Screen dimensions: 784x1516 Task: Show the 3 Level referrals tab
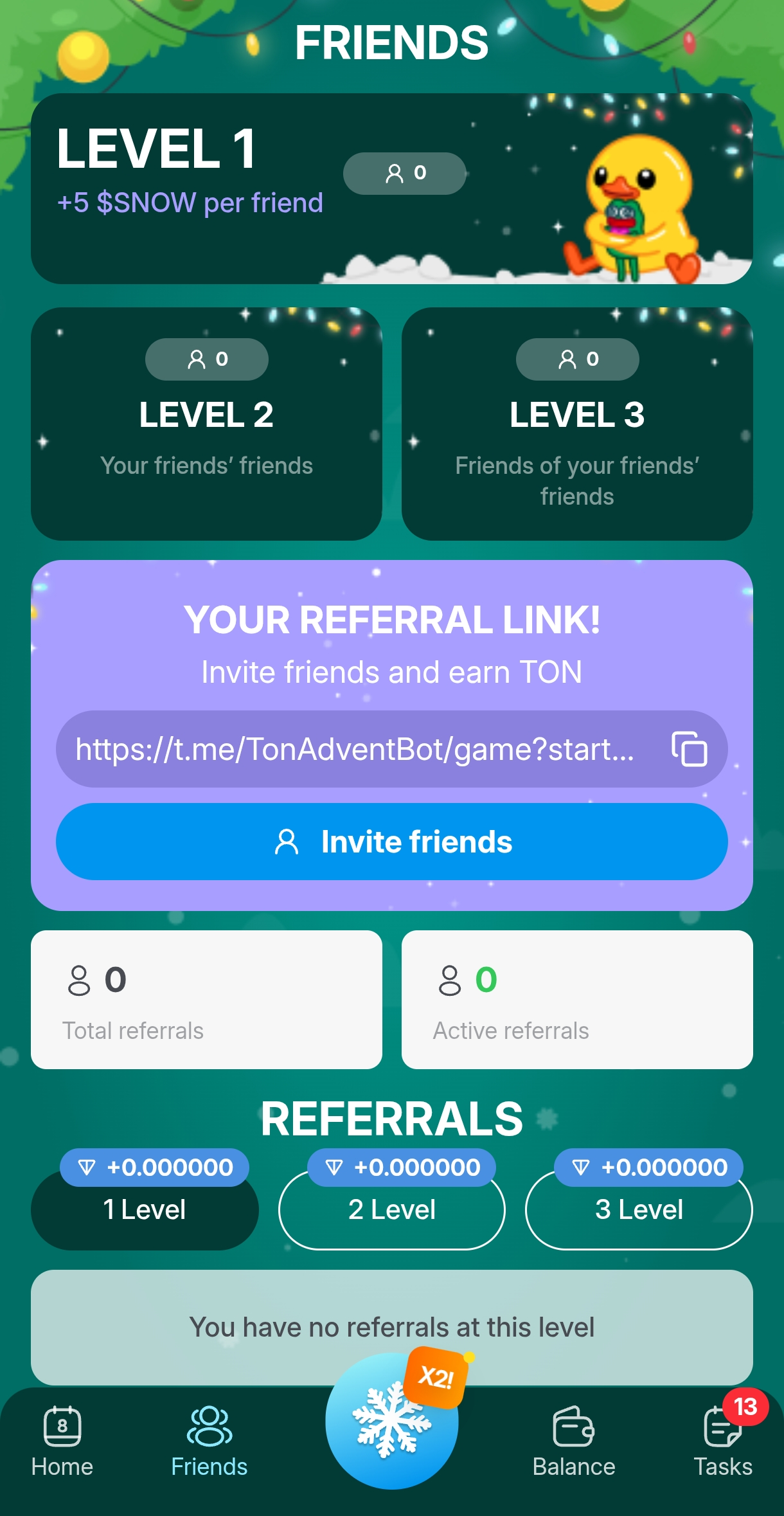pos(639,1210)
